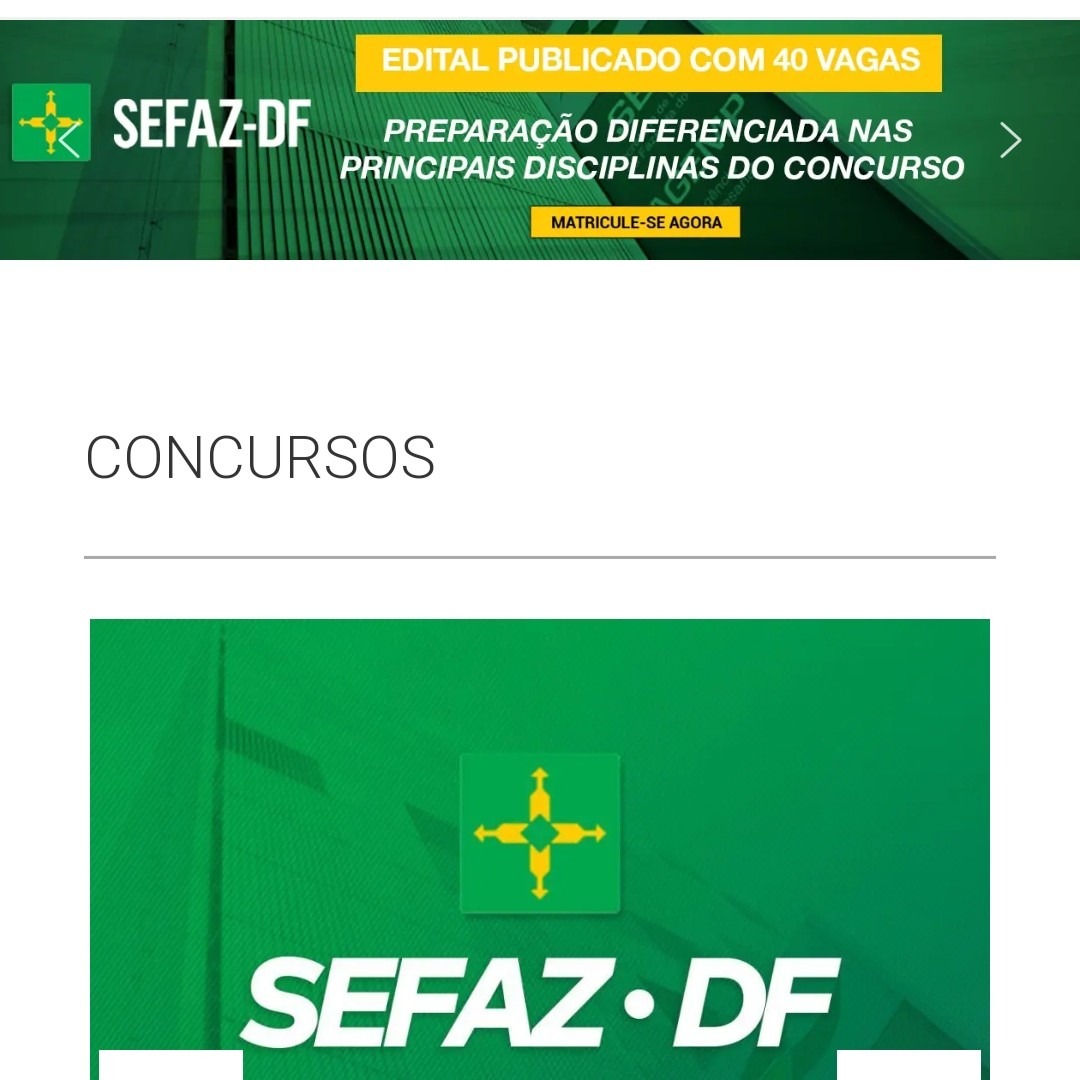Tap the Matricule-se Agora button

coord(636,222)
